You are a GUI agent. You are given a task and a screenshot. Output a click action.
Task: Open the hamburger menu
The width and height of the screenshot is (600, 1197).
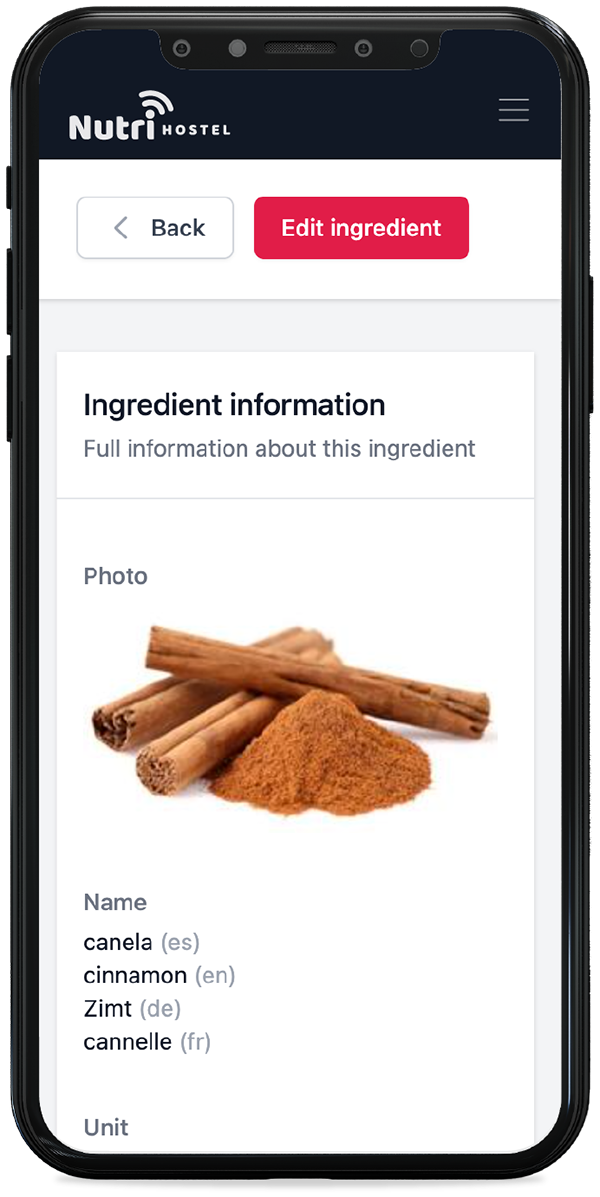click(514, 110)
